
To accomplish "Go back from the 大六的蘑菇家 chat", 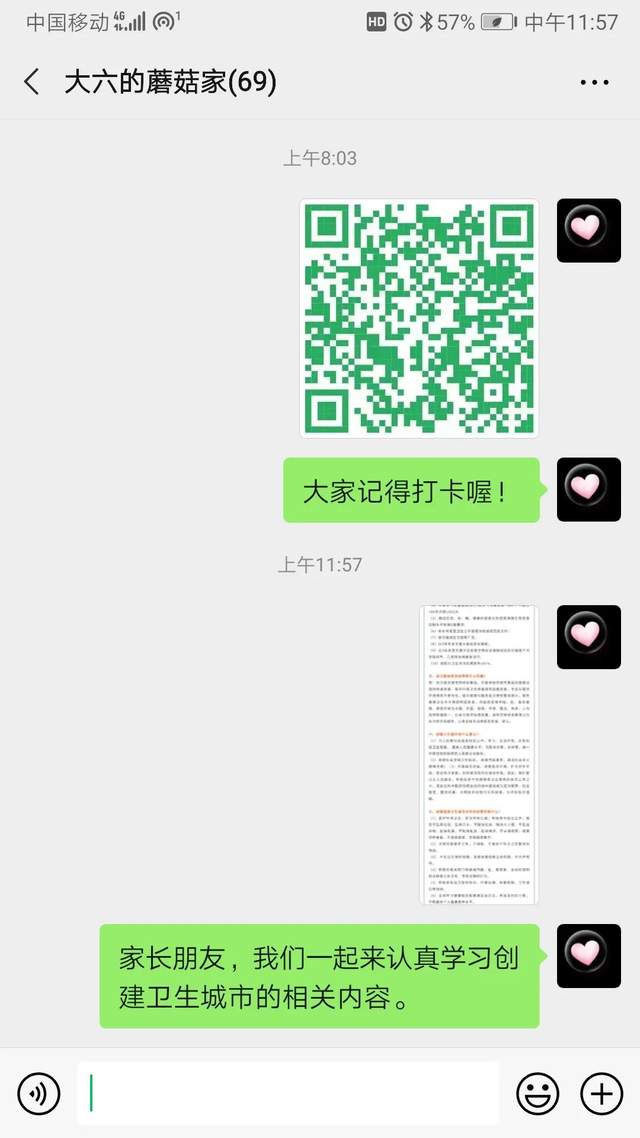I will [32, 82].
